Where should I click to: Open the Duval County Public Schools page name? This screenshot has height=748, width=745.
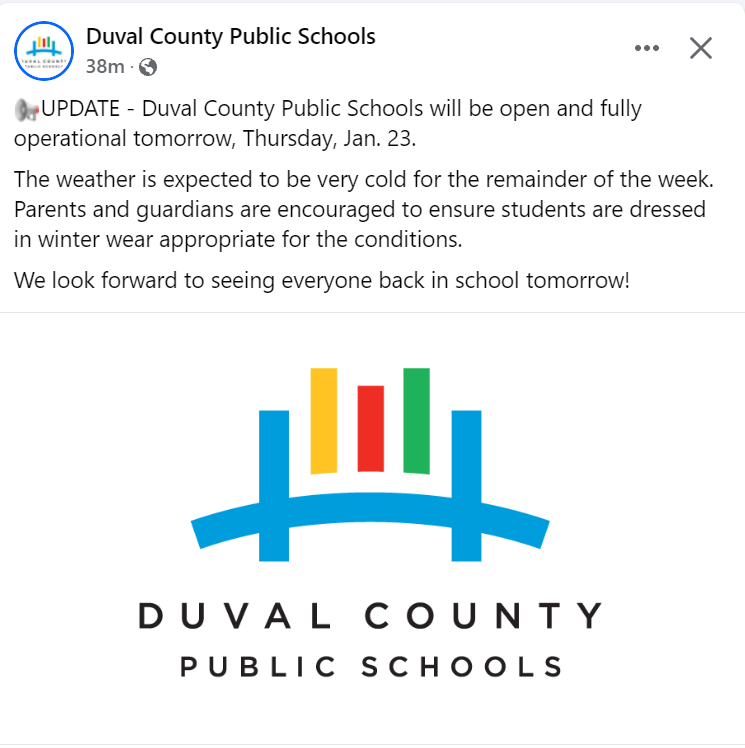(x=231, y=36)
